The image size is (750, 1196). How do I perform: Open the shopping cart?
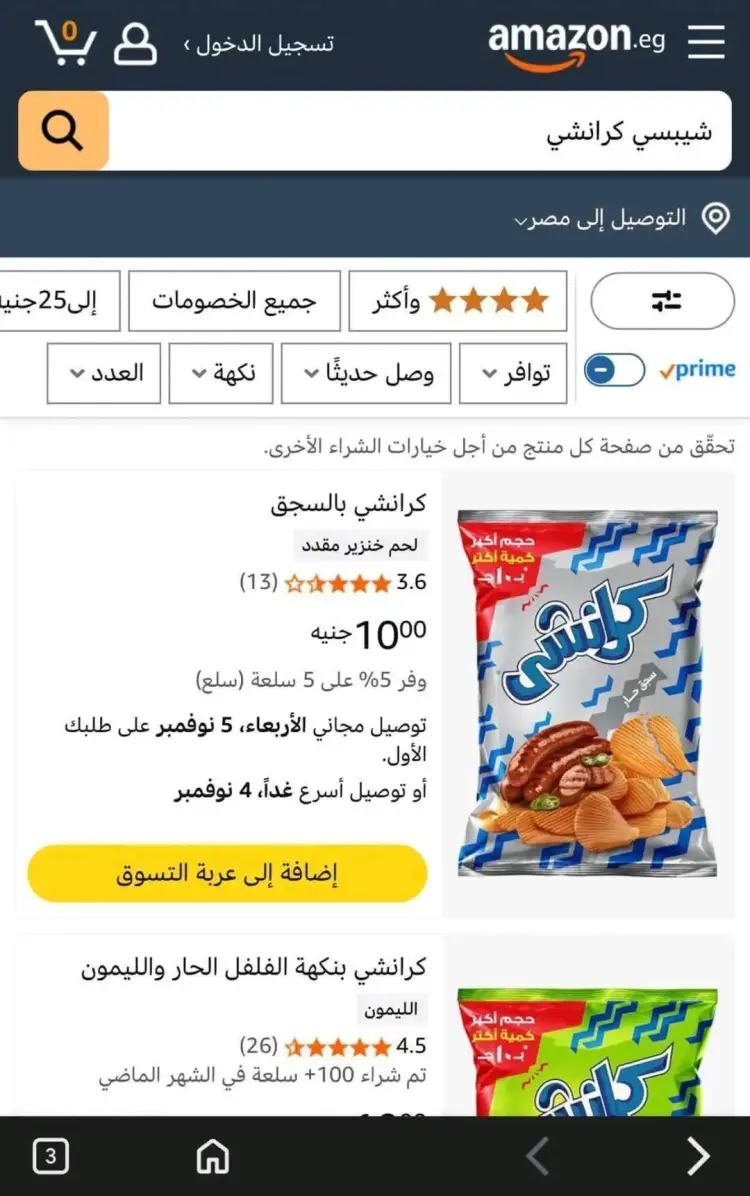point(65,43)
